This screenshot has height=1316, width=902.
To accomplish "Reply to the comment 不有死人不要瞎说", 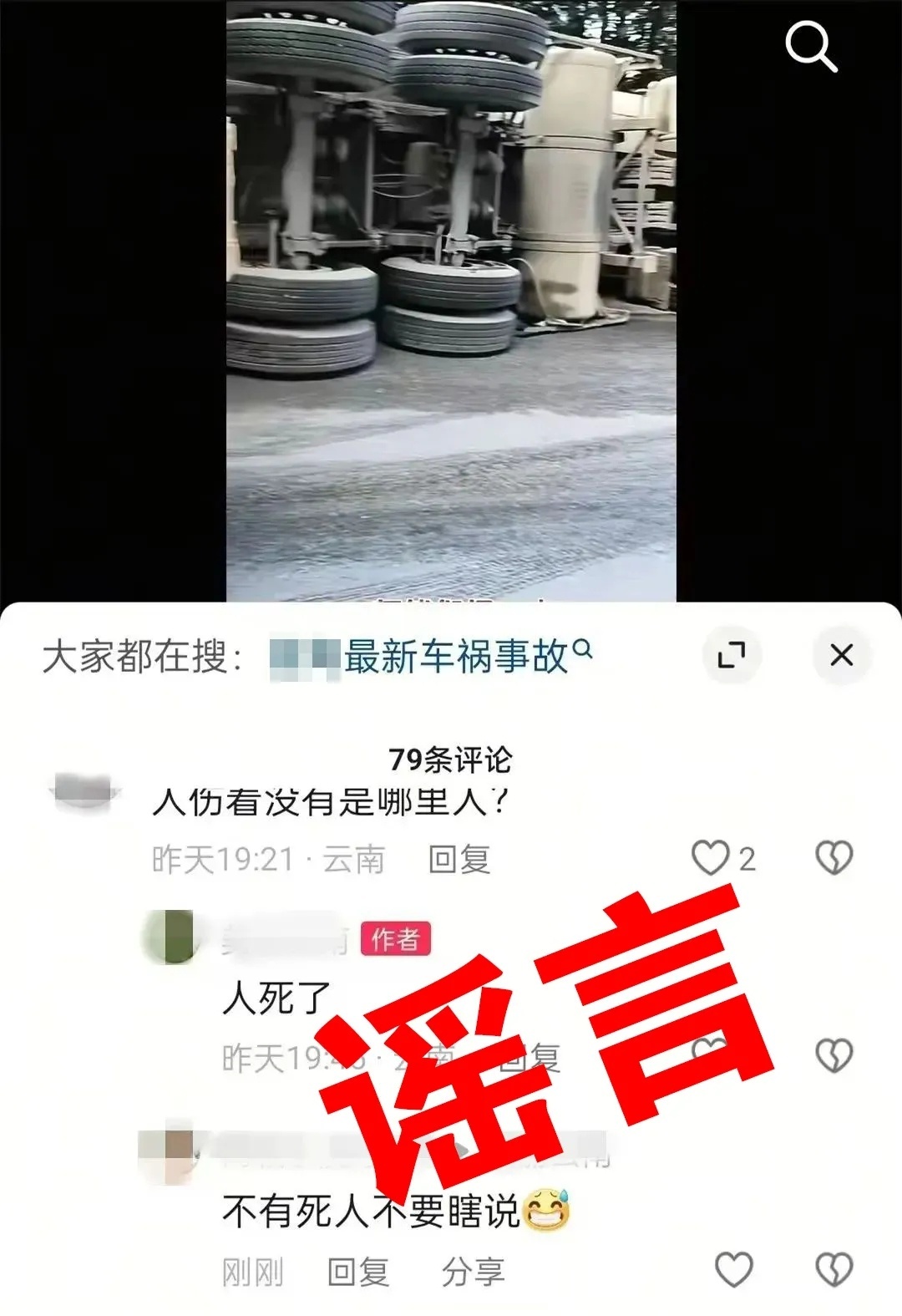I will (x=358, y=1272).
